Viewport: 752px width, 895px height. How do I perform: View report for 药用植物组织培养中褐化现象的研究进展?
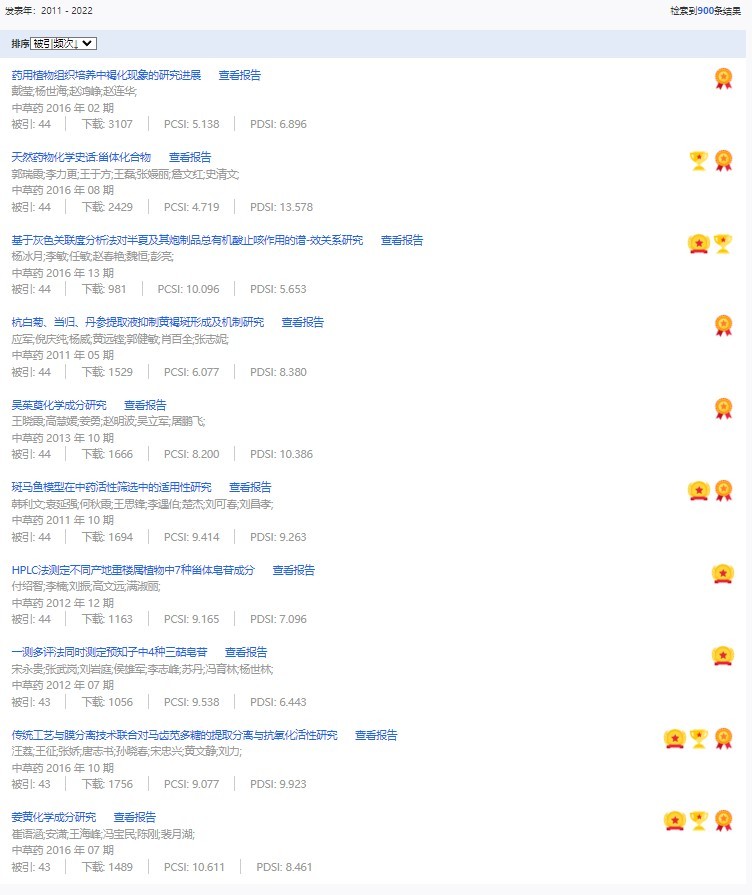point(239,75)
